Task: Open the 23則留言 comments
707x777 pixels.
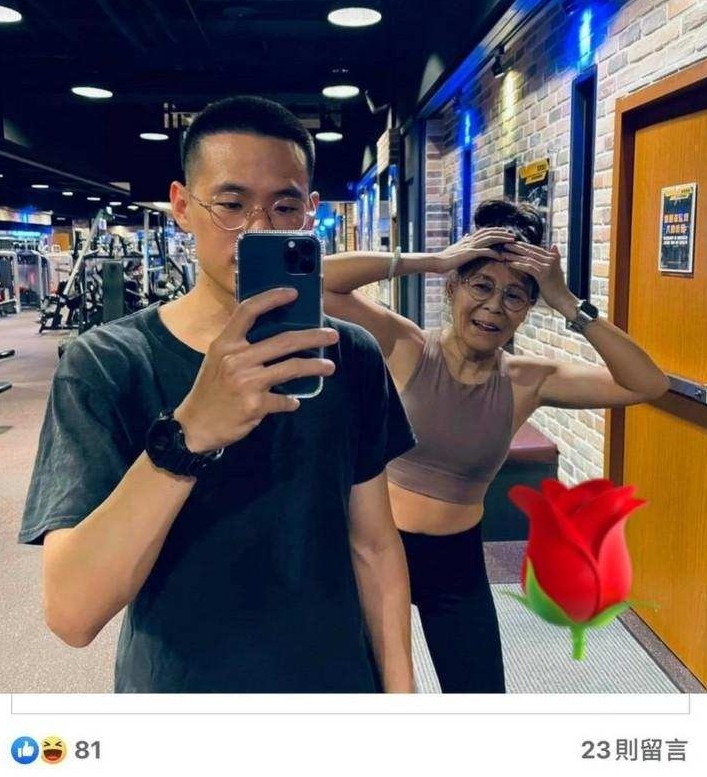Action: point(634,750)
